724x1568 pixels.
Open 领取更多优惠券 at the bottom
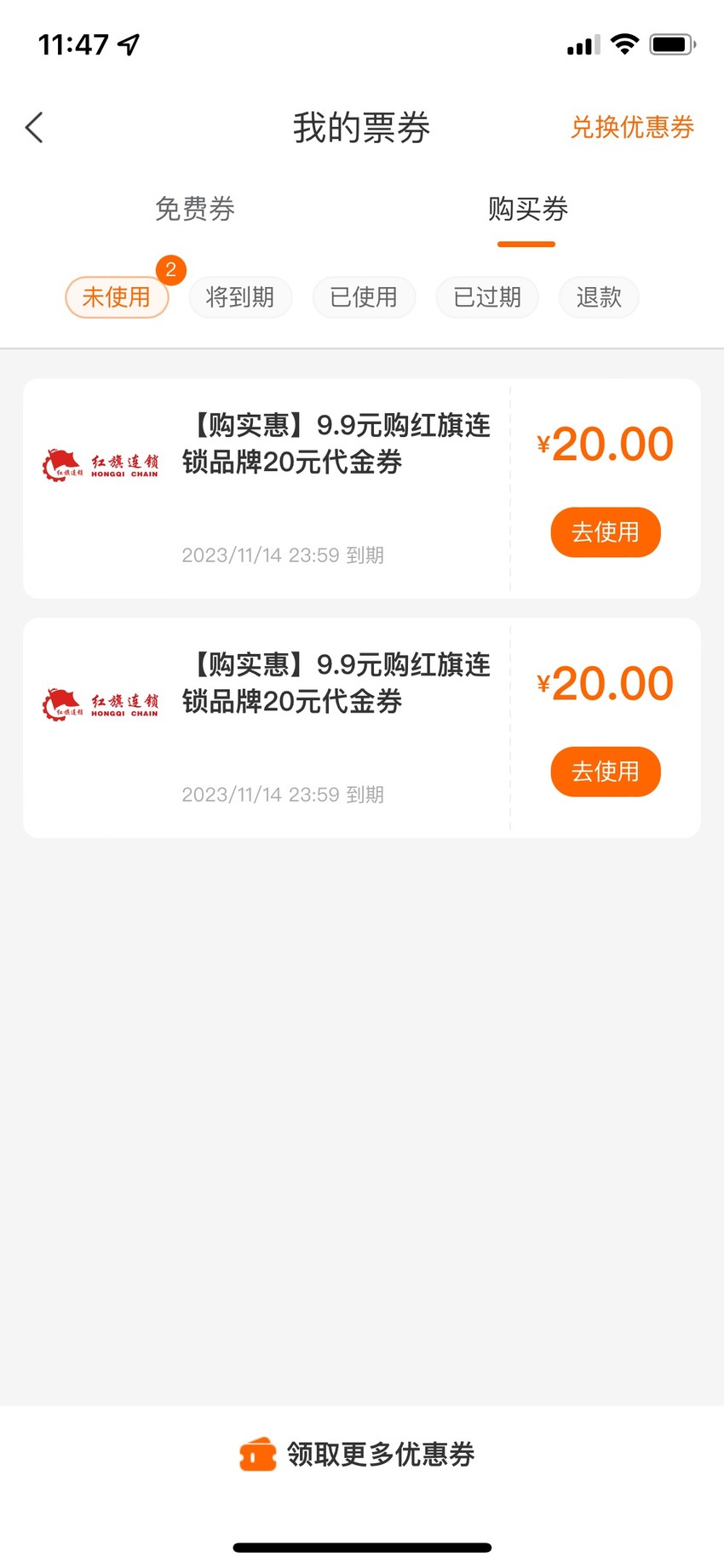point(358,1454)
